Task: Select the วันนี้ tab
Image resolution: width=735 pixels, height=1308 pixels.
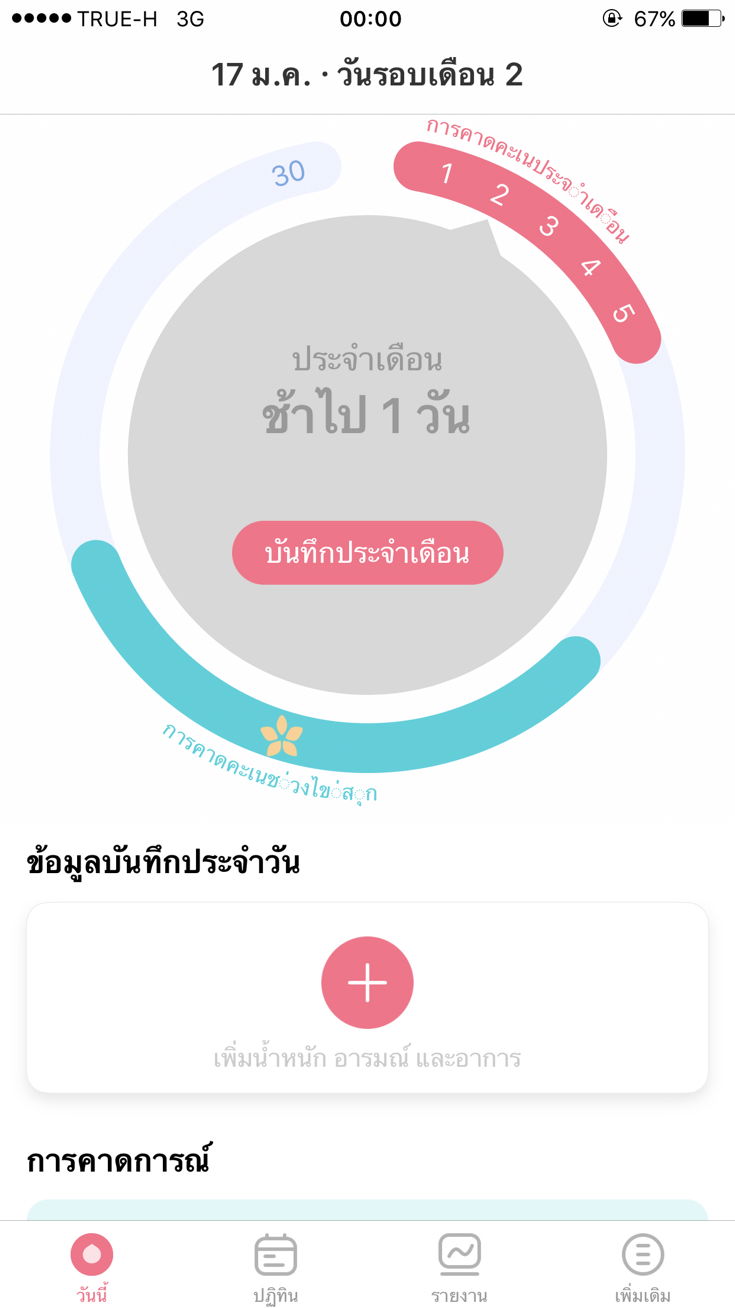Action: (x=92, y=1267)
